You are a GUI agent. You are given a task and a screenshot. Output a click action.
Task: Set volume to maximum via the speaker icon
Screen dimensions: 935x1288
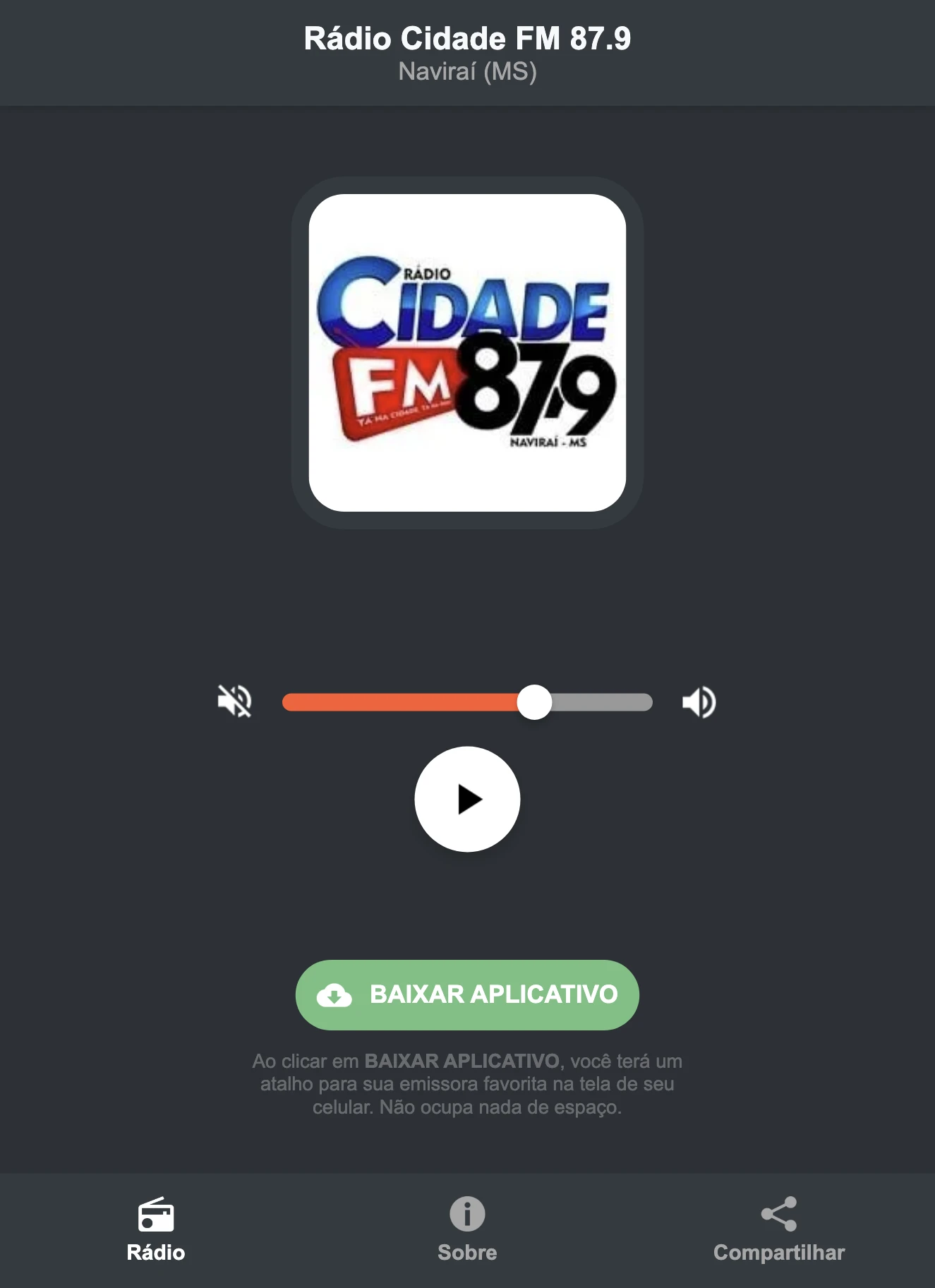tap(699, 701)
